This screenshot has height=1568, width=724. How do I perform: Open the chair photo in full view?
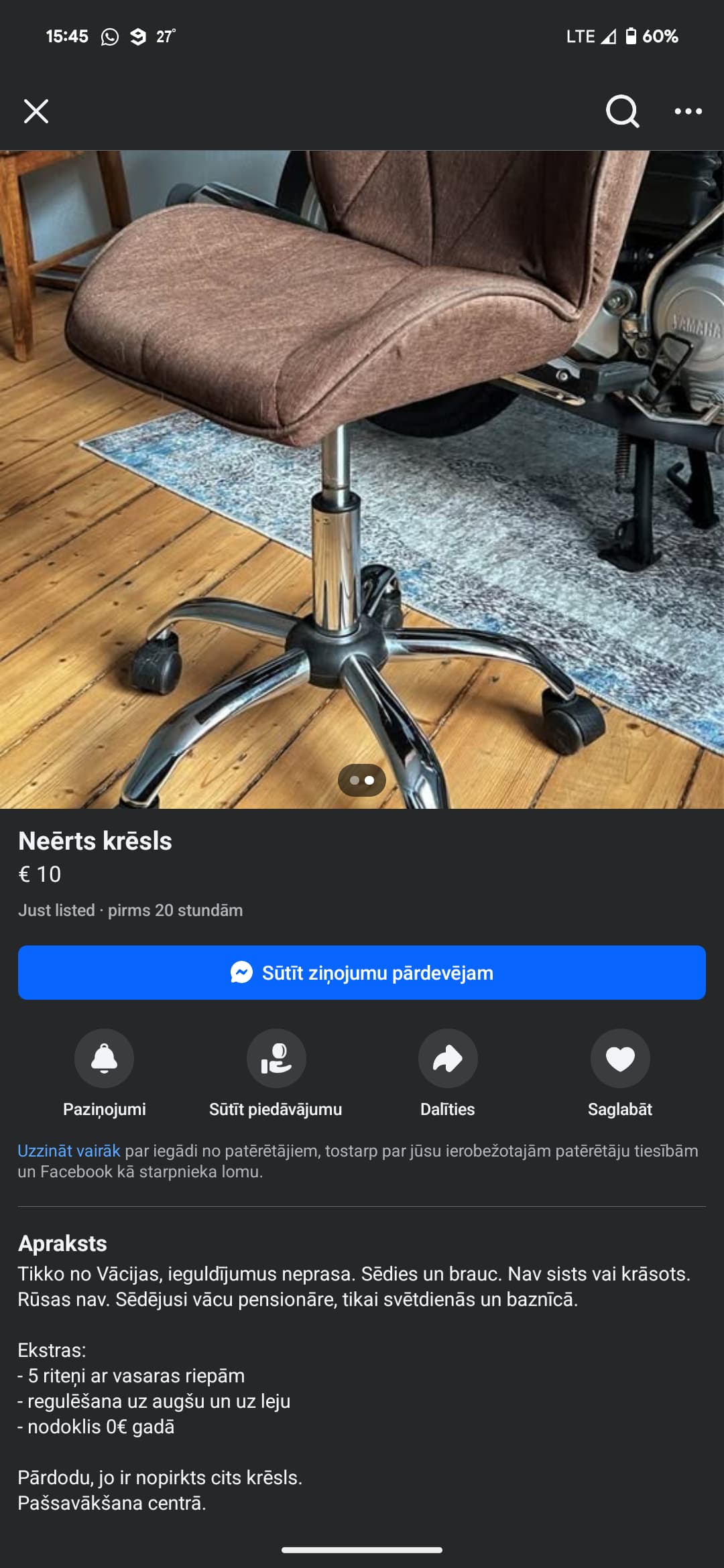click(362, 469)
